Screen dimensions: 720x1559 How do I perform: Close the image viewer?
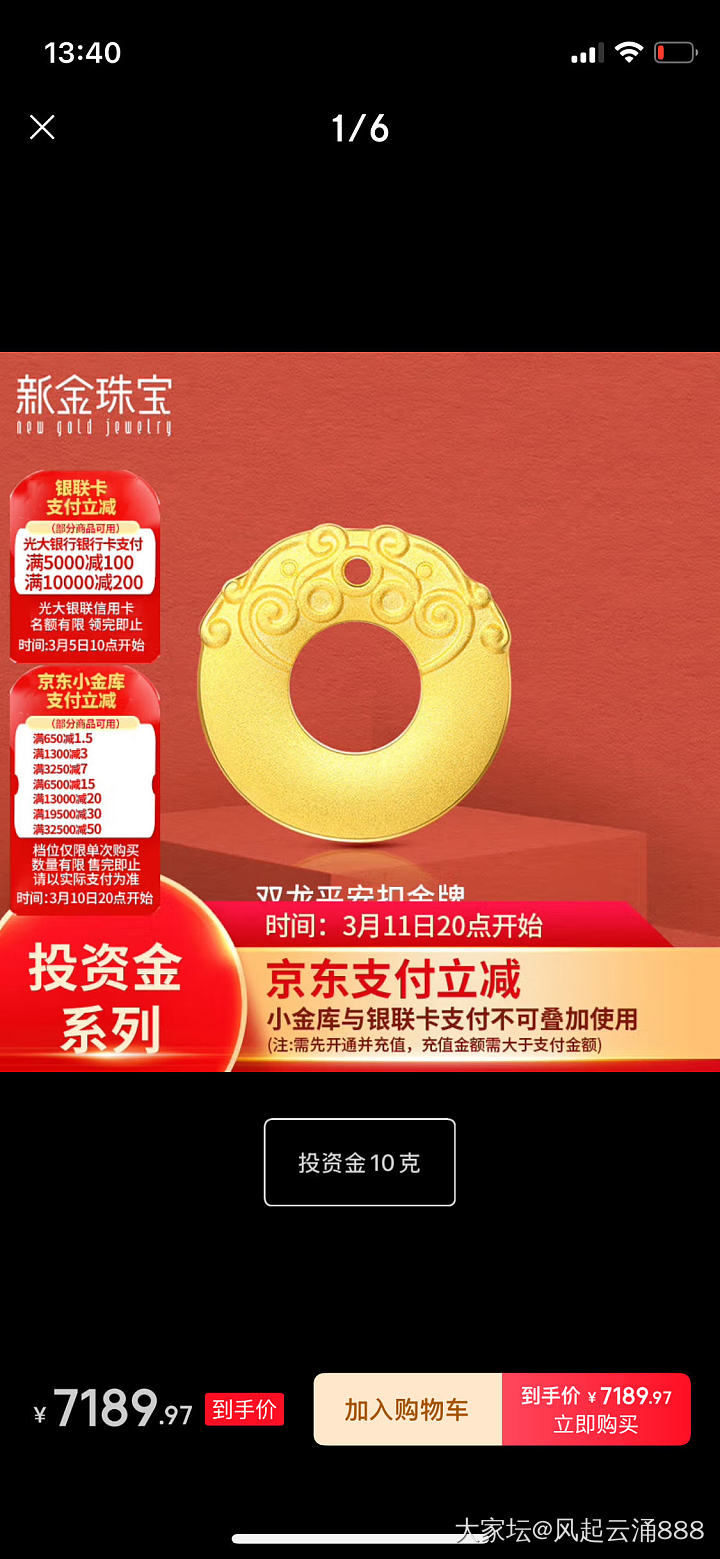42,127
